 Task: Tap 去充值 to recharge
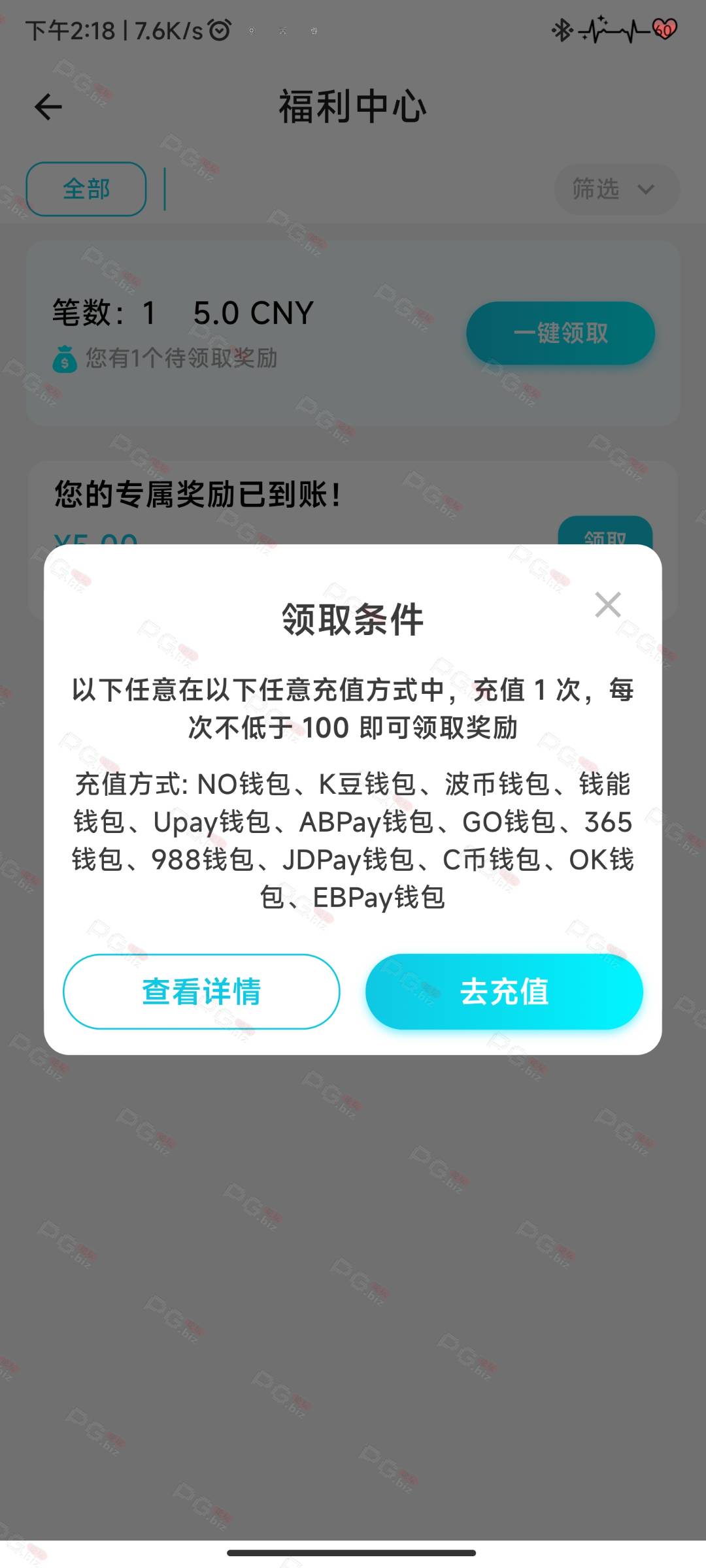coord(504,991)
